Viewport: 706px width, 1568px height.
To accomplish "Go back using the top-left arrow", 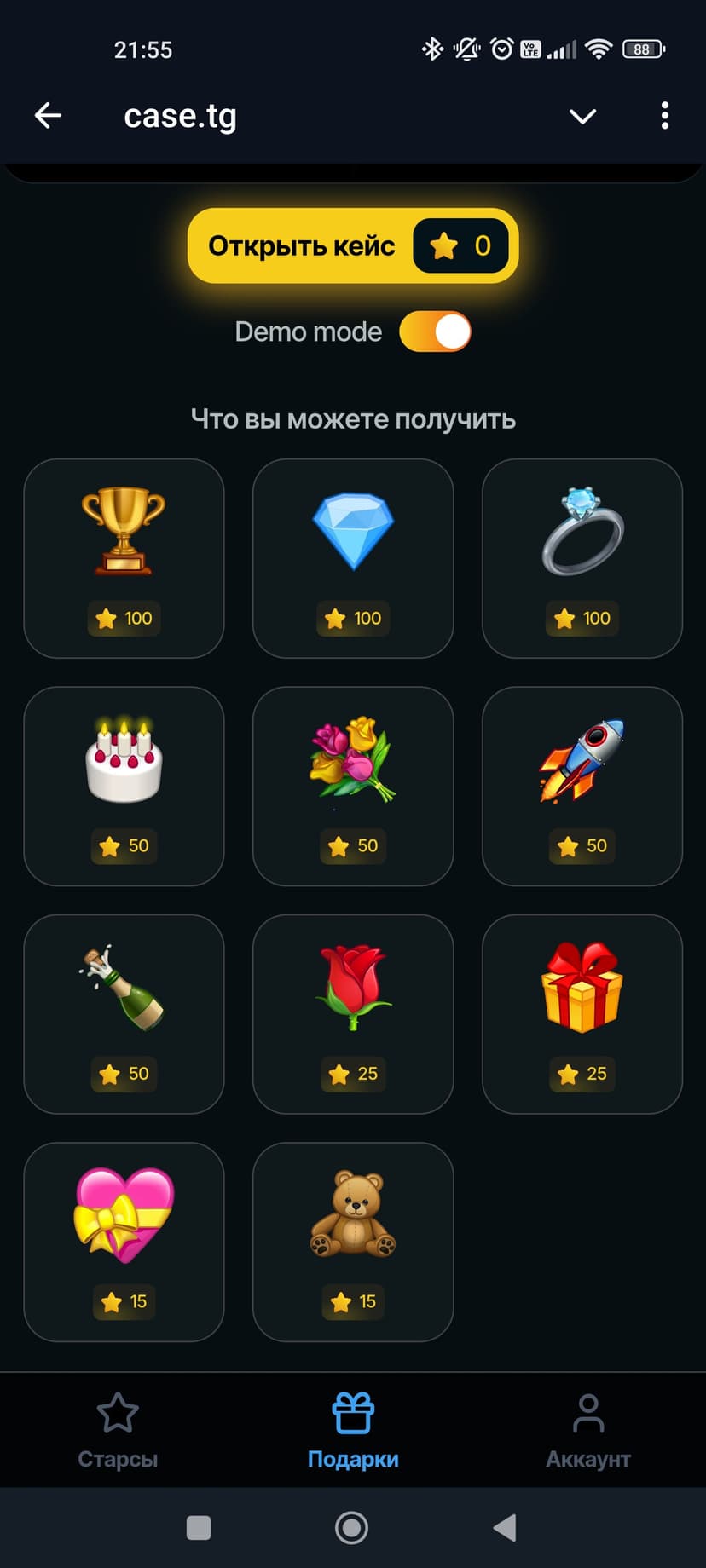I will (x=49, y=115).
